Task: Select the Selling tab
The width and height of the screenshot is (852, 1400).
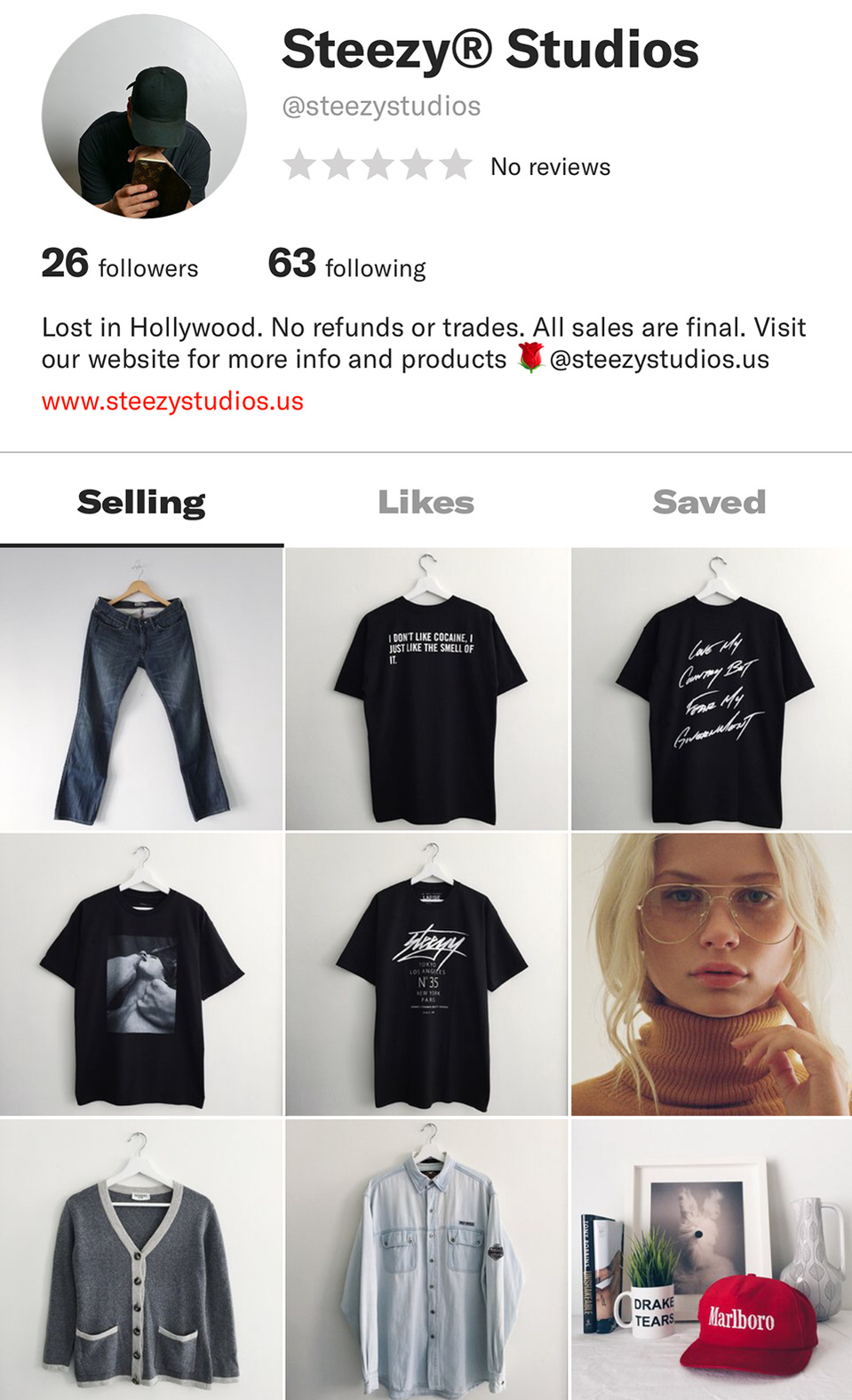Action: (141, 502)
